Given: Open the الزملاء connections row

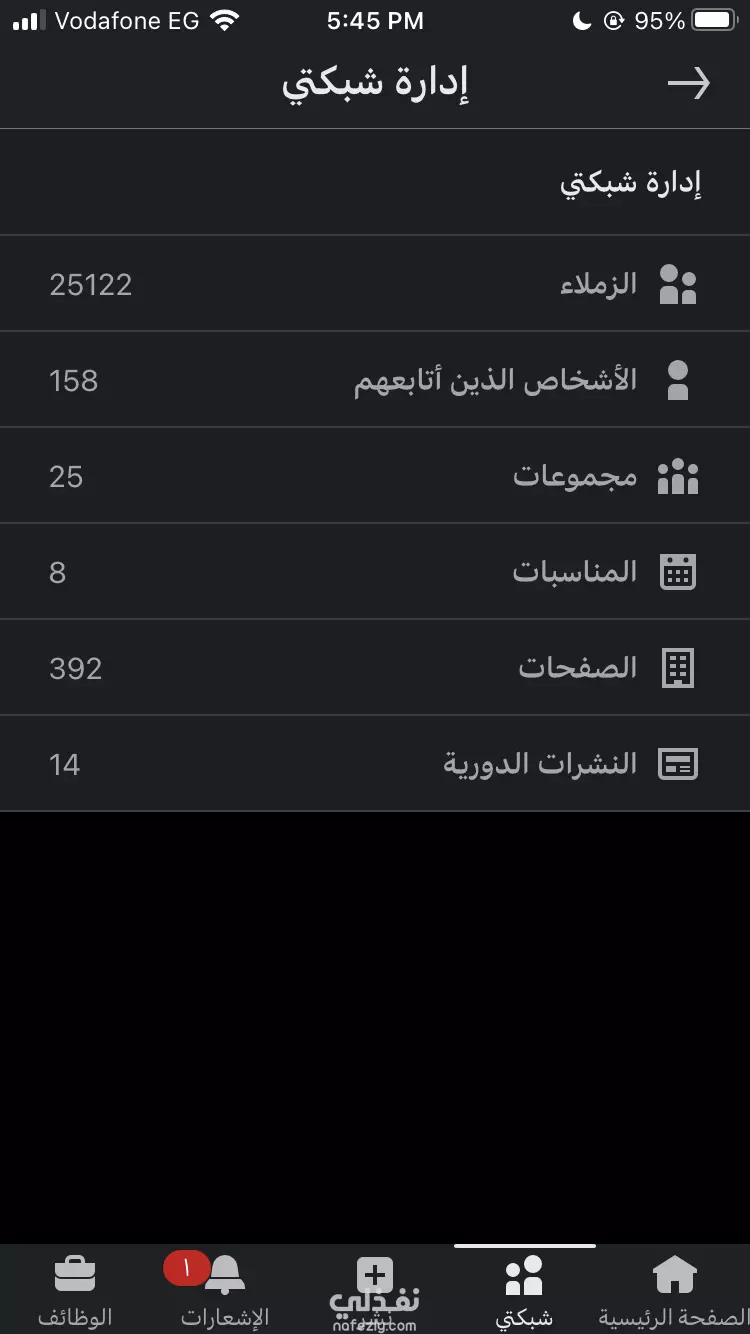Looking at the screenshot, I should pyautogui.click(x=375, y=284).
